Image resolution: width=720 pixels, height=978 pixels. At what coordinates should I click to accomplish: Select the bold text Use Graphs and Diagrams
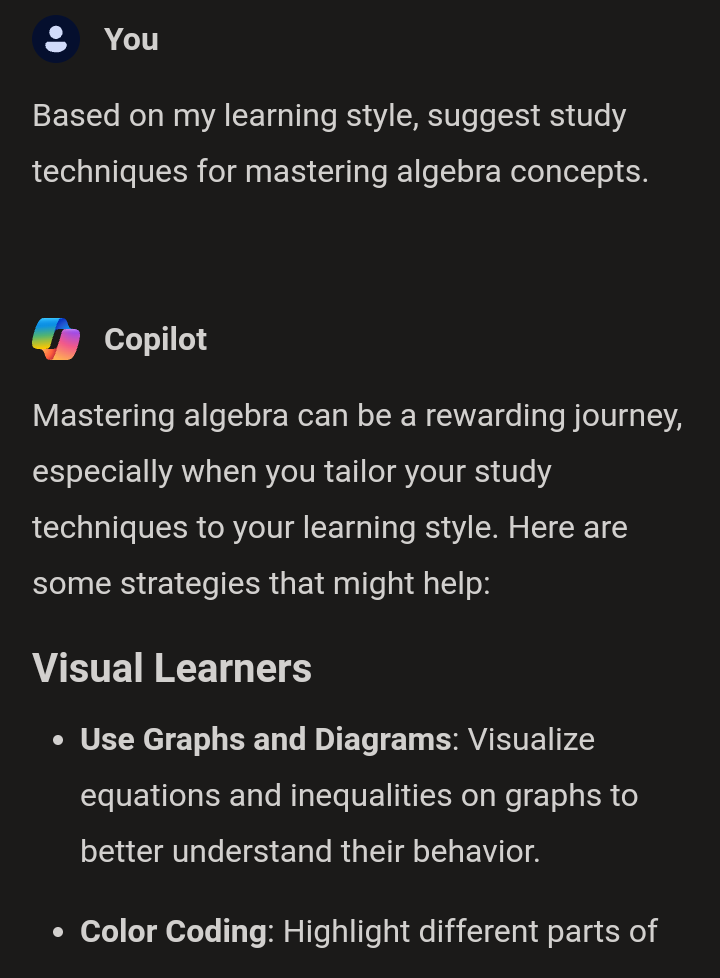[x=264, y=739]
